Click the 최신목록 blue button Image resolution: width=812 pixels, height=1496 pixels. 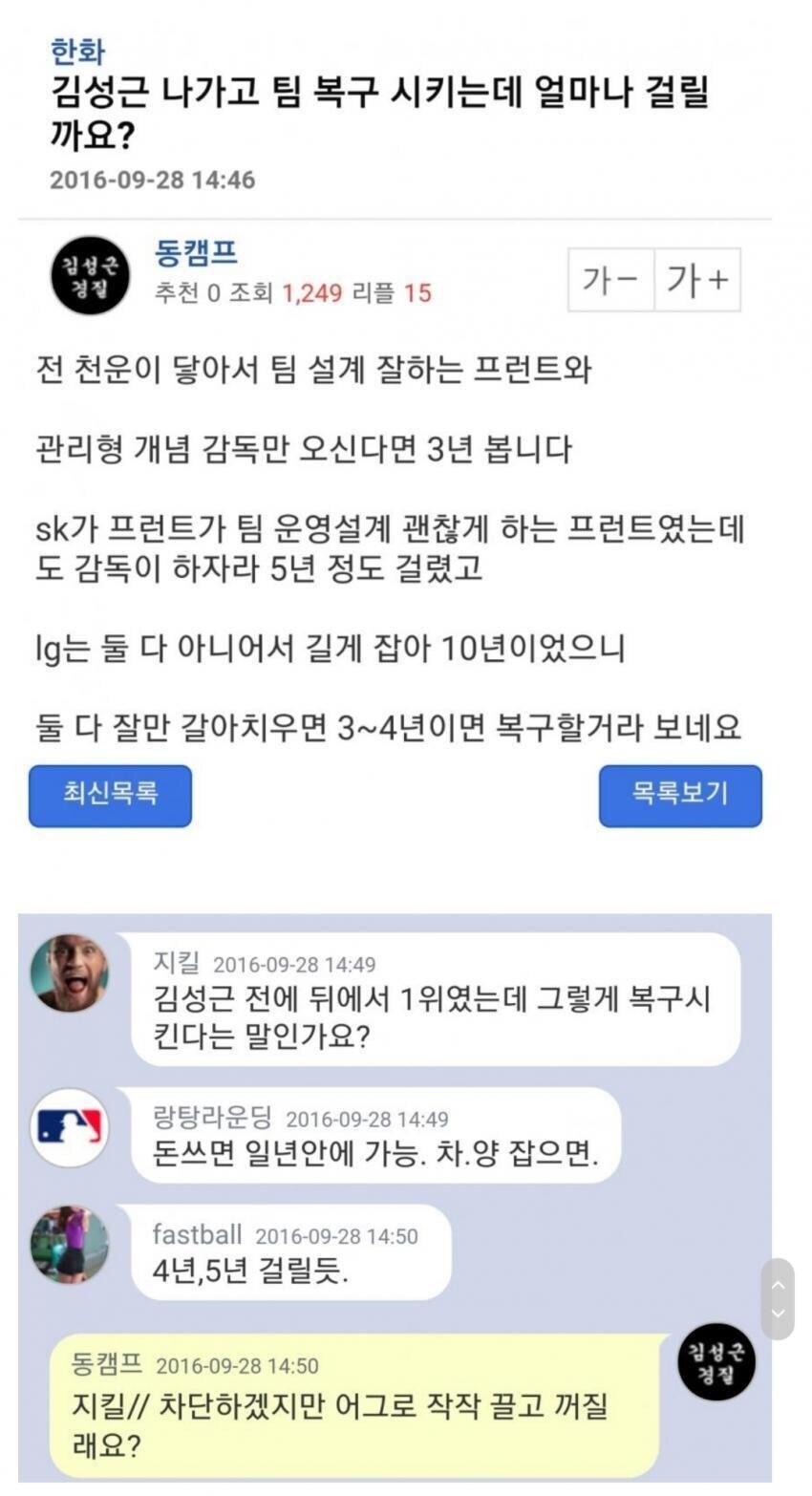coord(109,796)
